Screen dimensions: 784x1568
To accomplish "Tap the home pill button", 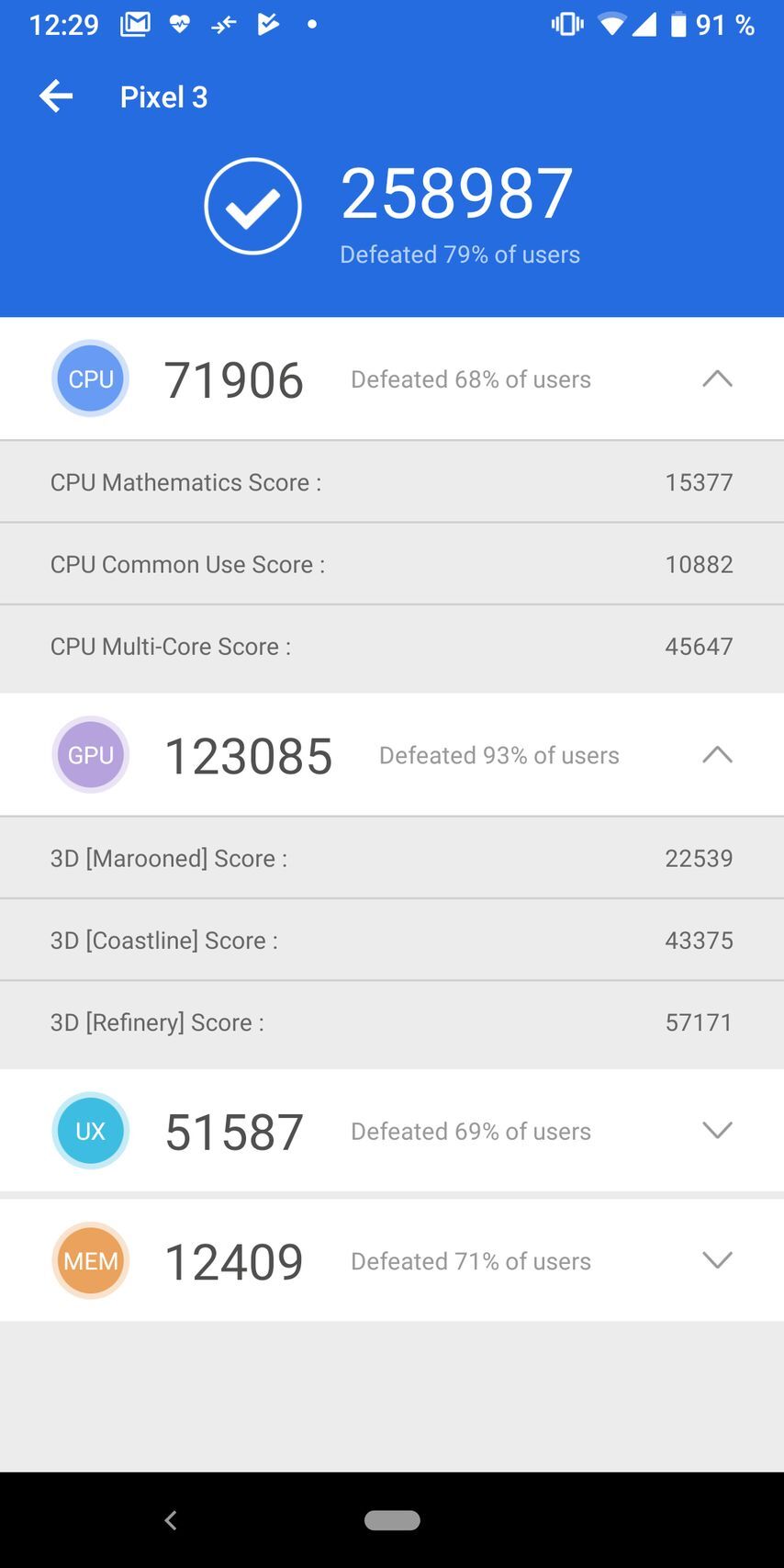I will click(392, 1520).
